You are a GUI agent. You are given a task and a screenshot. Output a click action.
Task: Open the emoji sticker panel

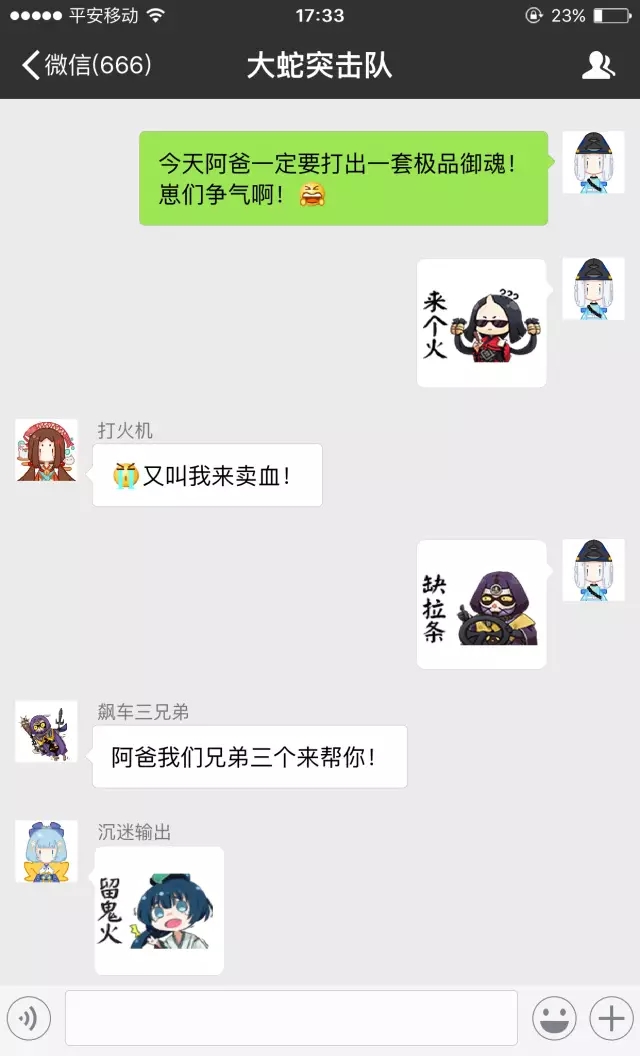(554, 1019)
